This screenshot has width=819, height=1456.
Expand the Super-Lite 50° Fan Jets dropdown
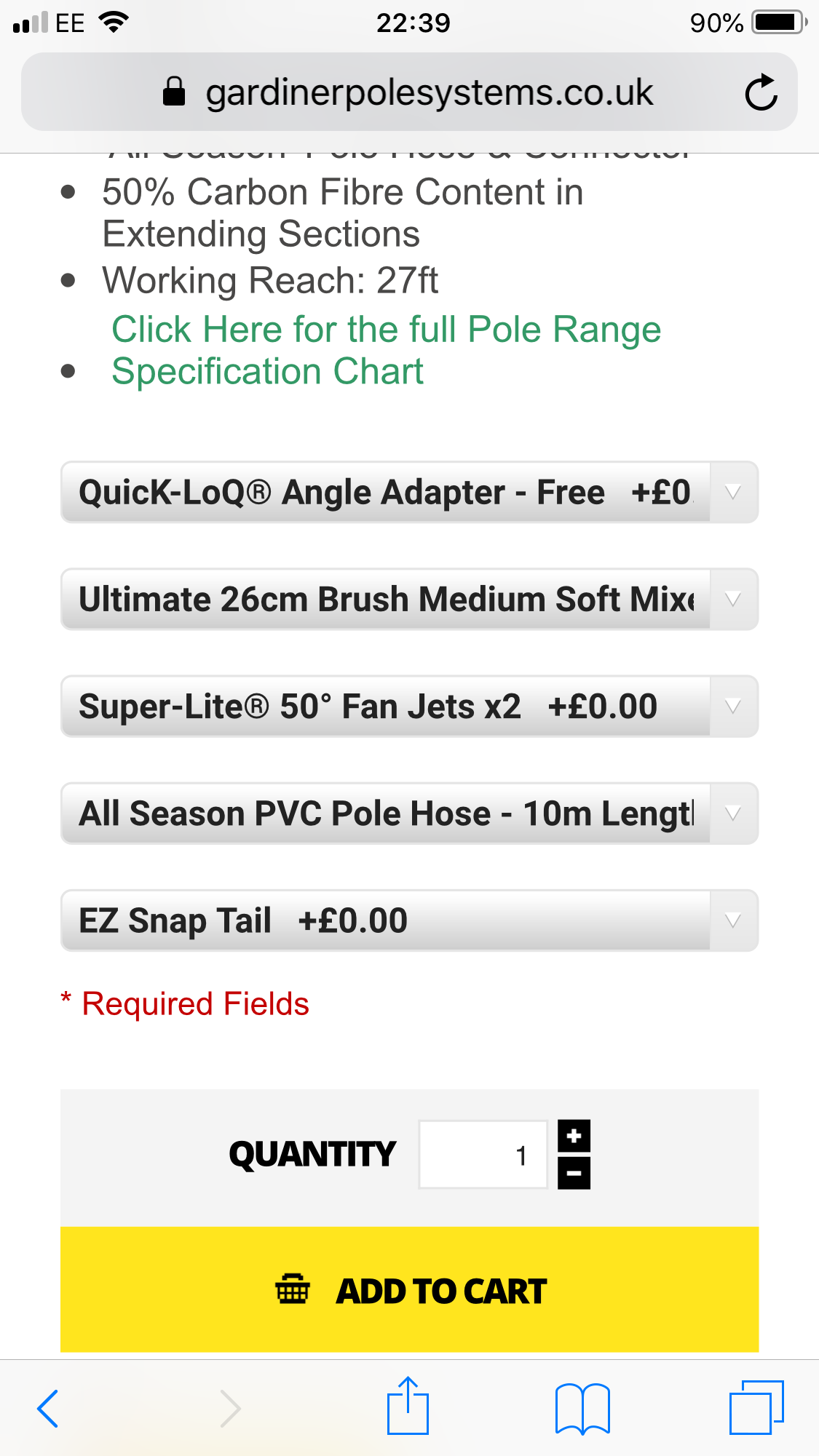point(409,706)
